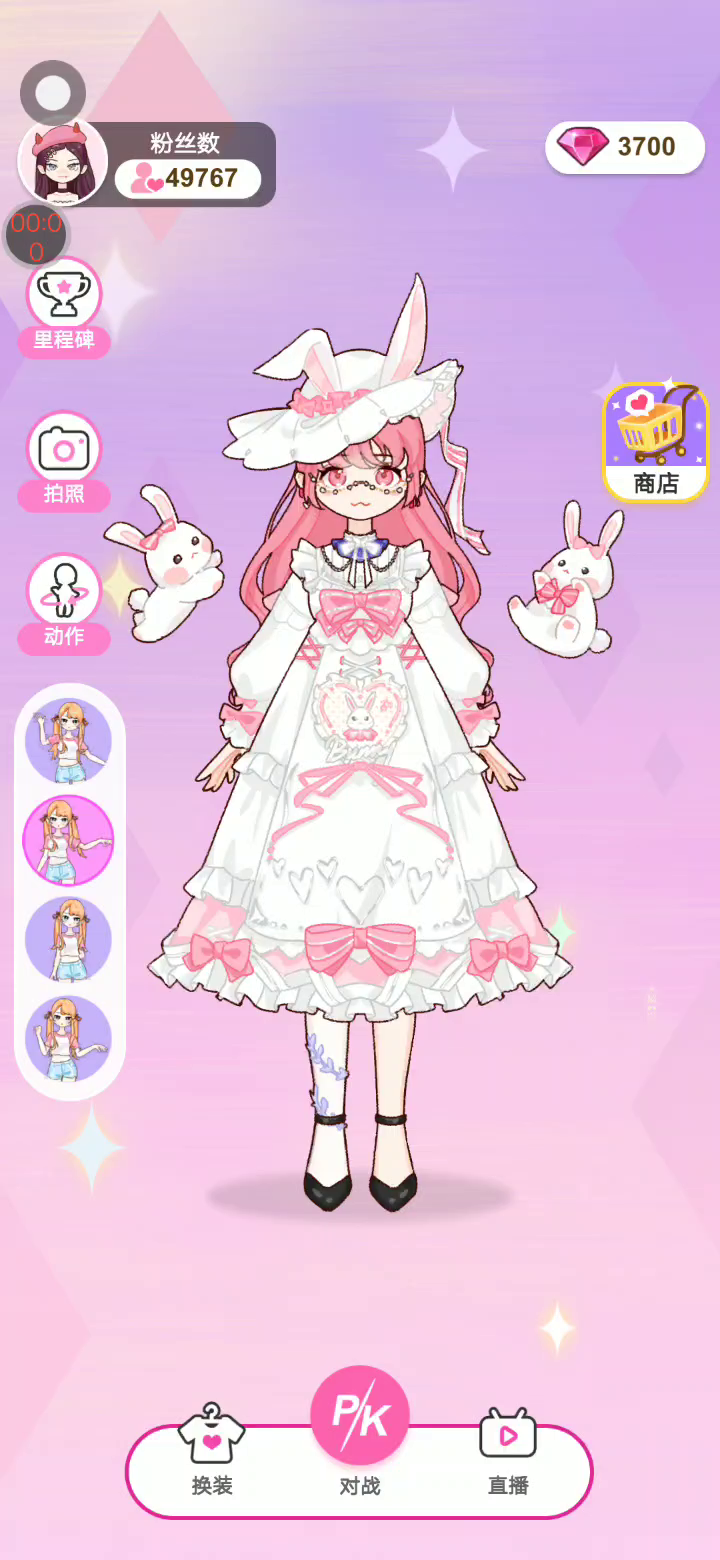Choose the fourth pose thumbnail
The height and width of the screenshot is (1560, 720).
[68, 1038]
